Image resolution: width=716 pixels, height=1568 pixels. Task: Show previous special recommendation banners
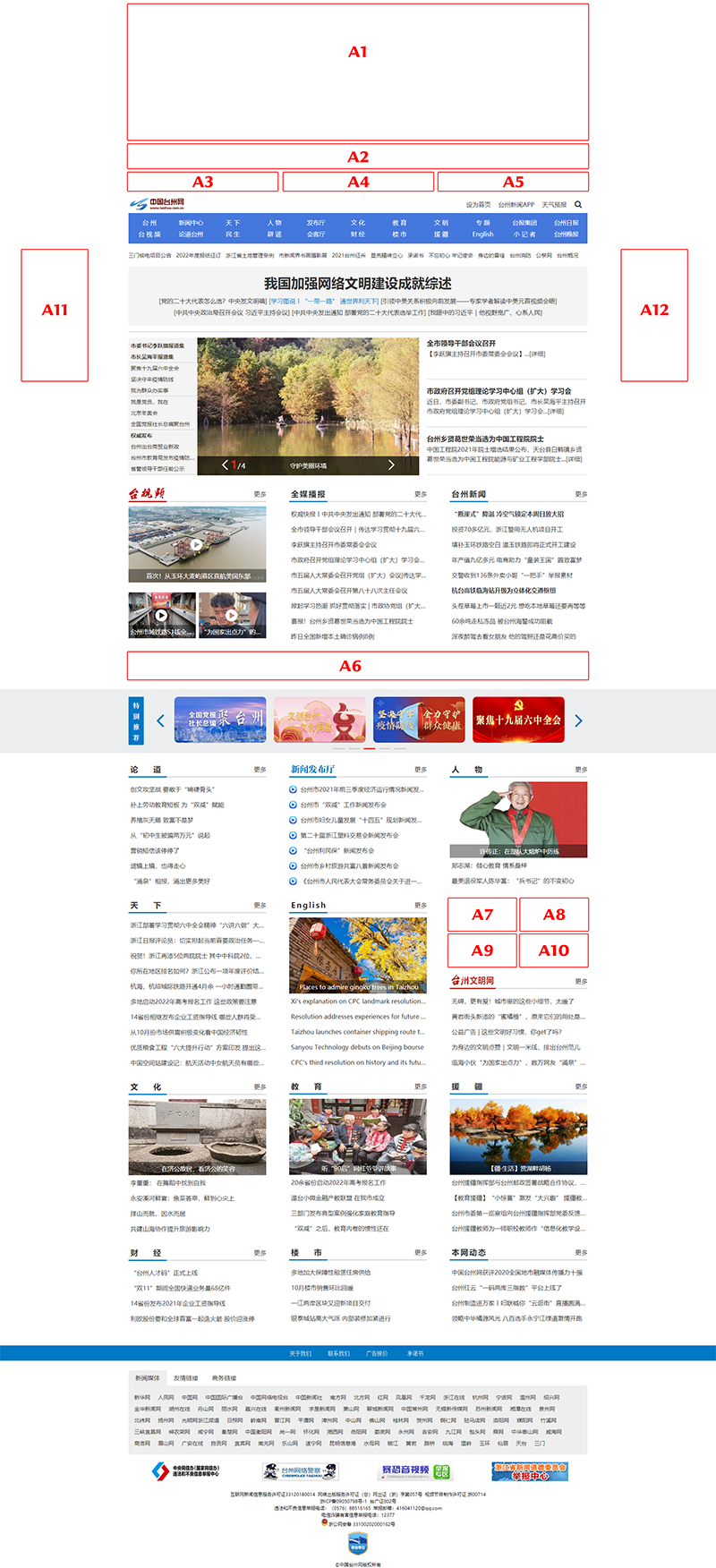pyautogui.click(x=160, y=720)
